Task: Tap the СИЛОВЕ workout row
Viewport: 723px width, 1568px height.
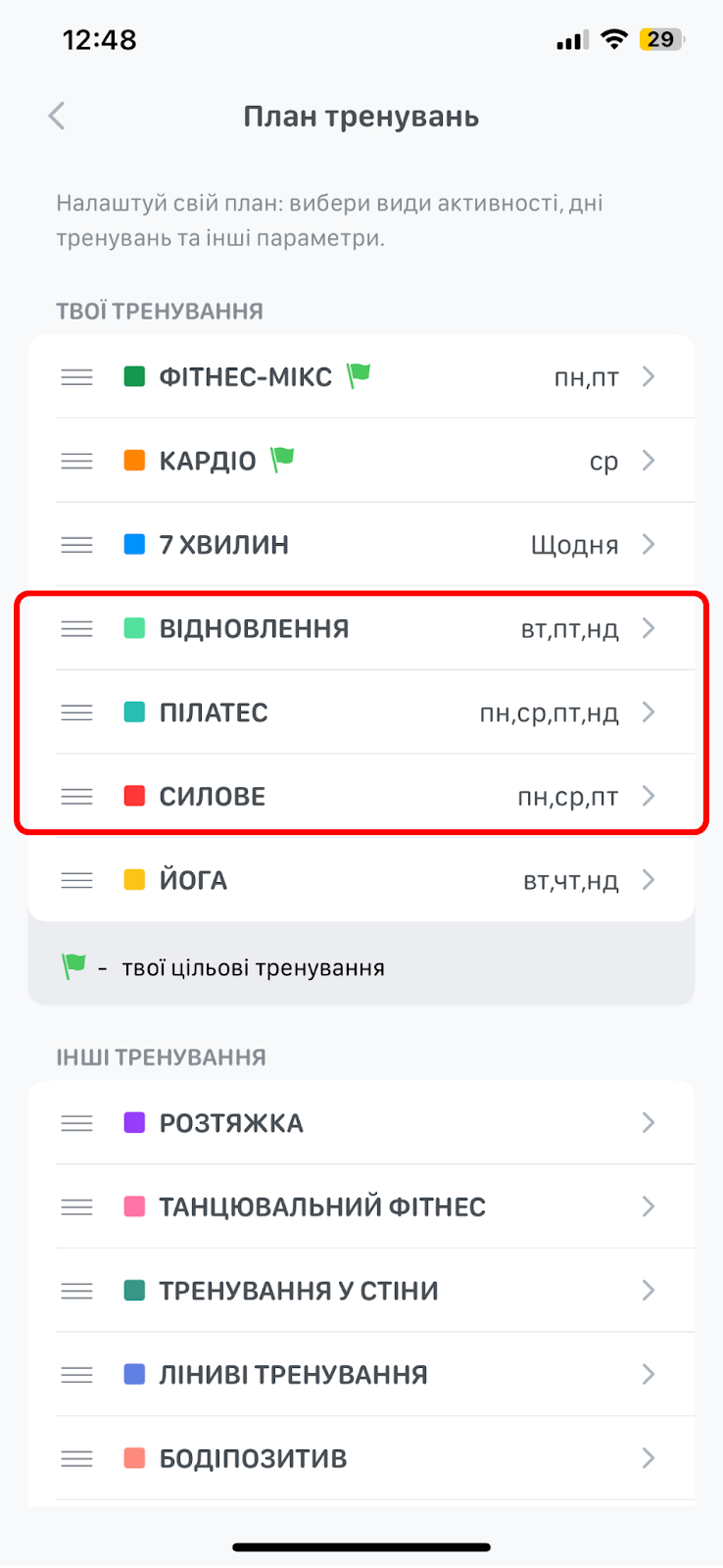Action: [361, 796]
